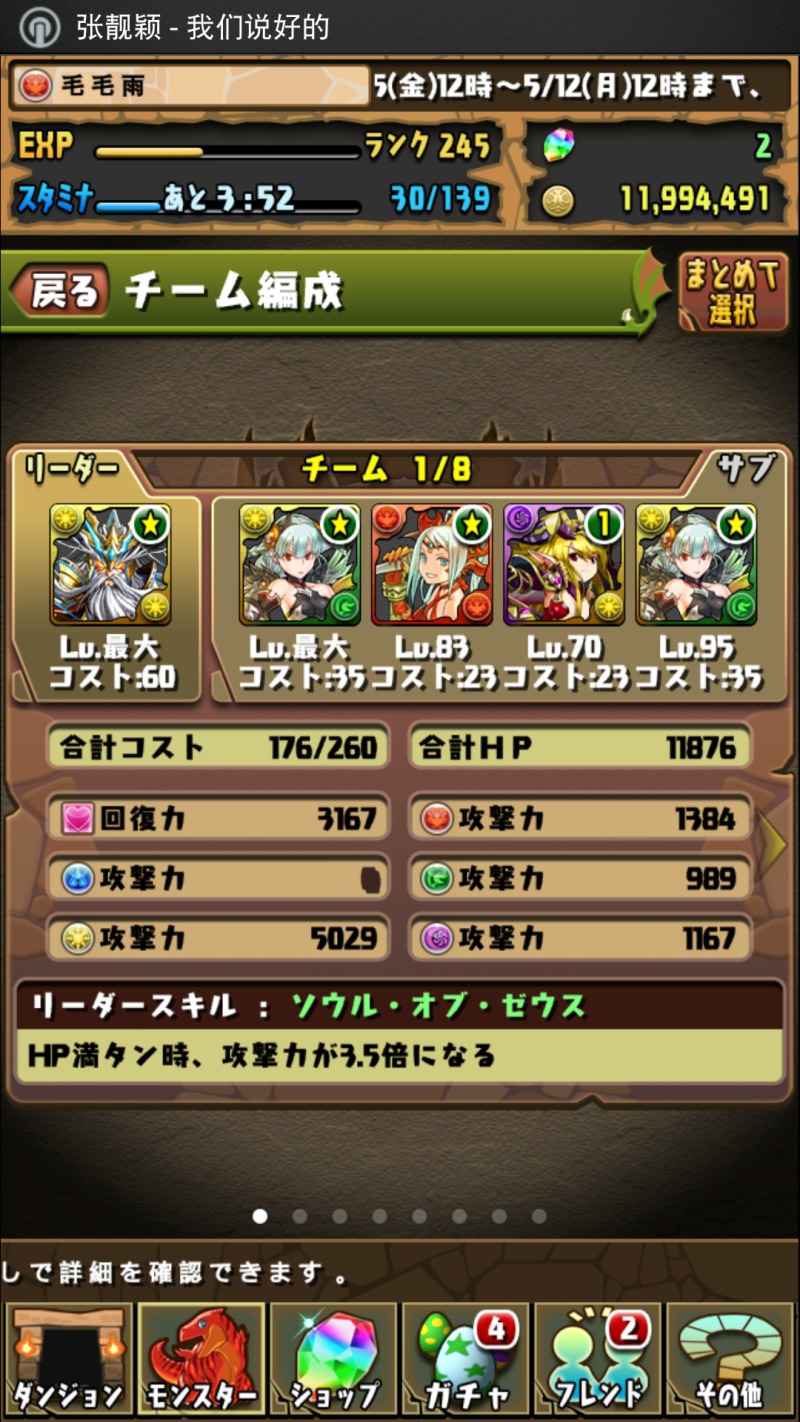Select the Lv.70 purple sub monster
The image size is (800, 1422).
pyautogui.click(x=564, y=564)
